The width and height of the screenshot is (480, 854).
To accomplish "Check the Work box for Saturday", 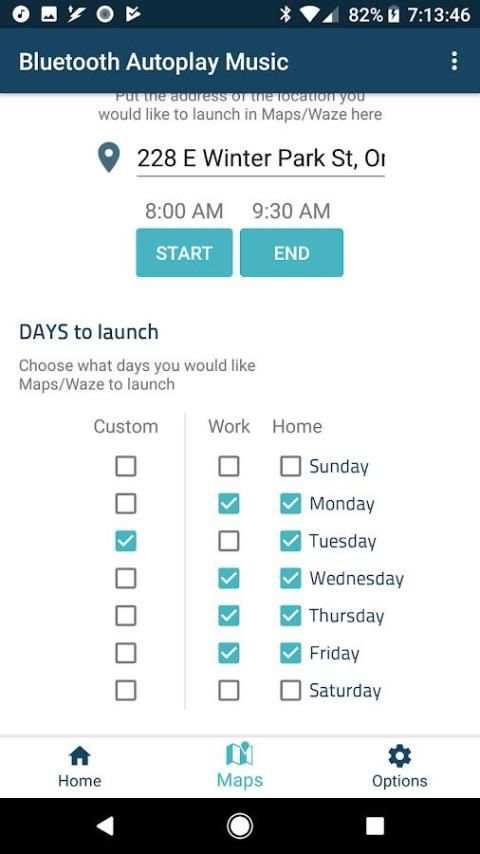I will click(229, 691).
